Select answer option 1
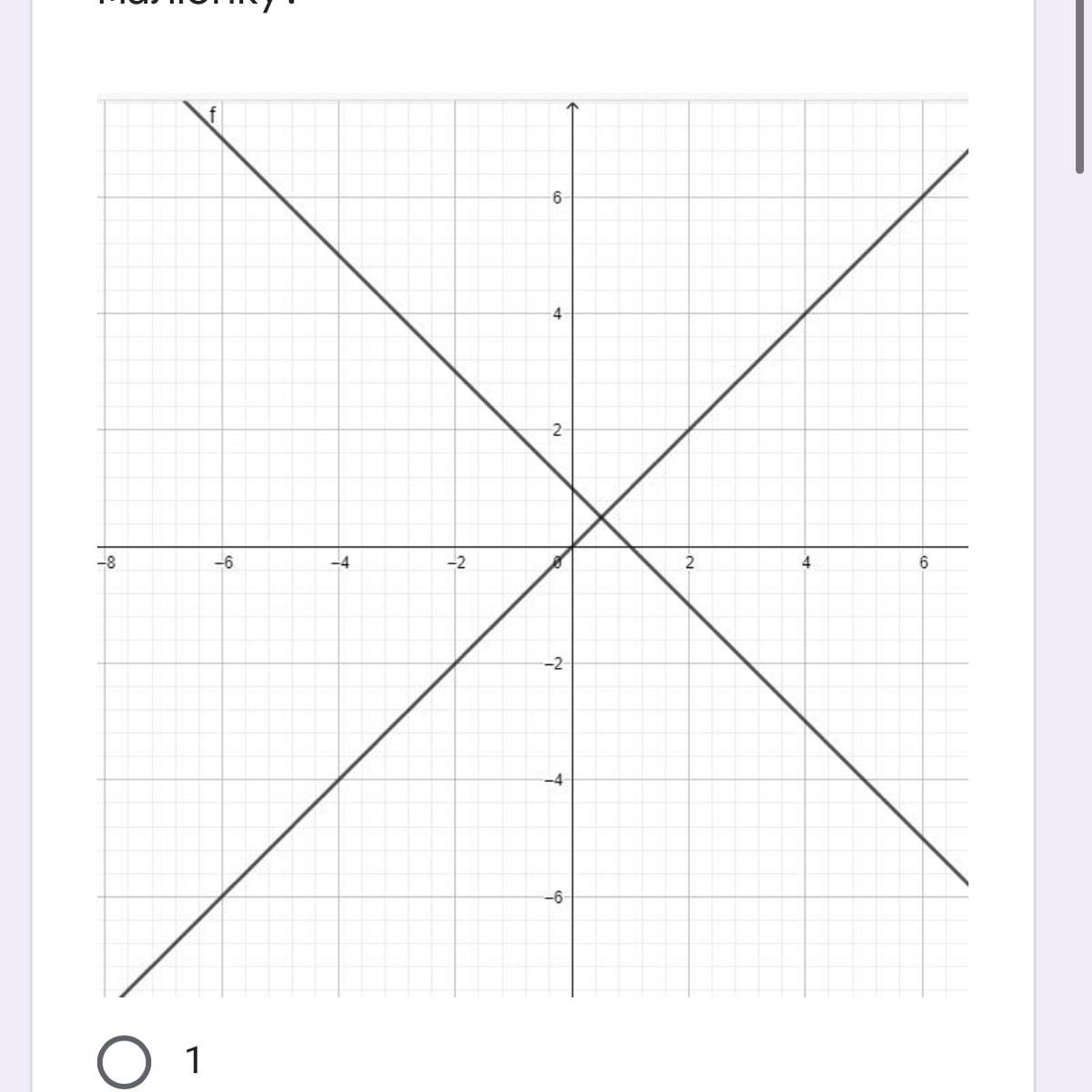 pyautogui.click(x=123, y=1061)
